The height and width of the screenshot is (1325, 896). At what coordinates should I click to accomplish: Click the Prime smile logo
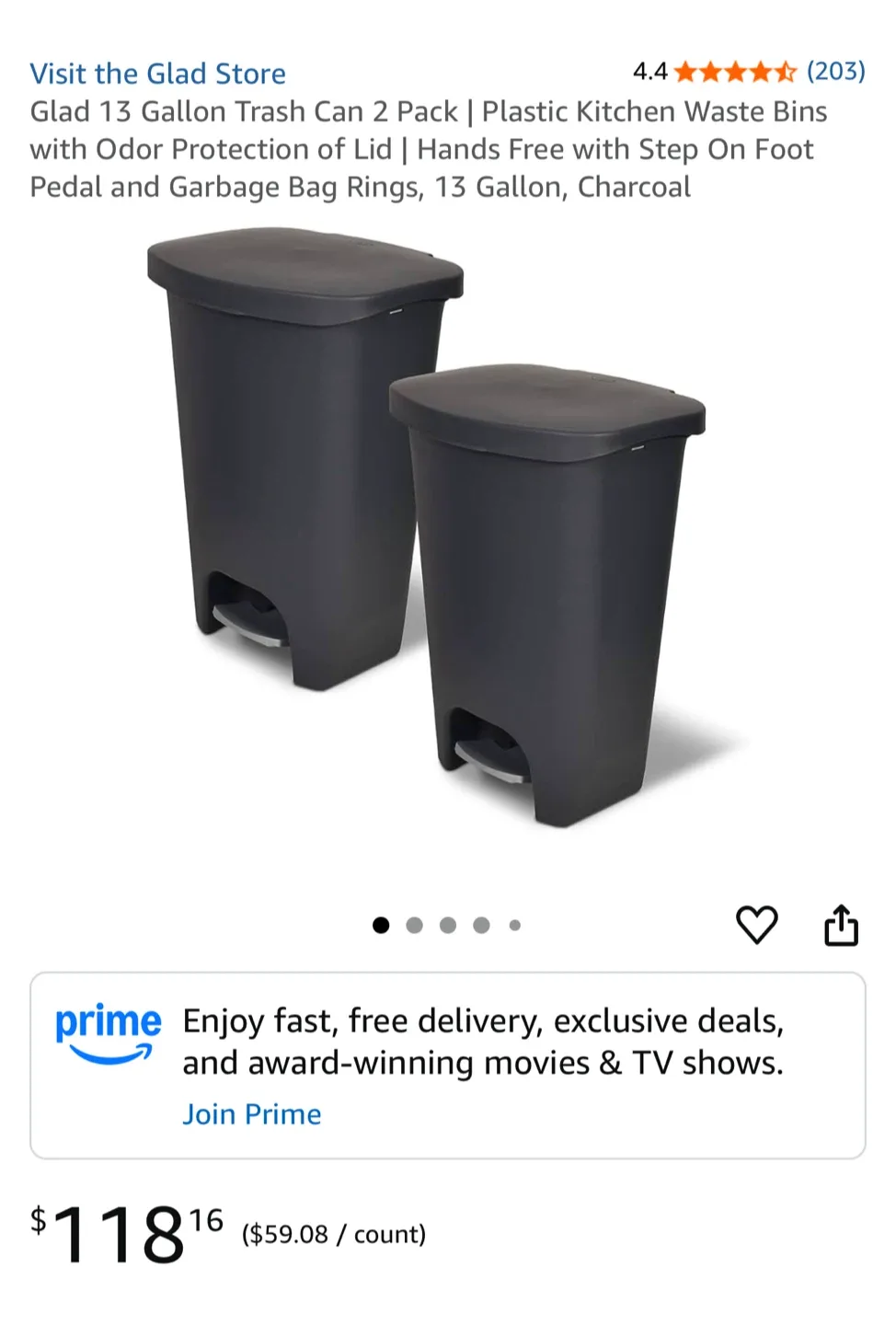[x=109, y=1031]
